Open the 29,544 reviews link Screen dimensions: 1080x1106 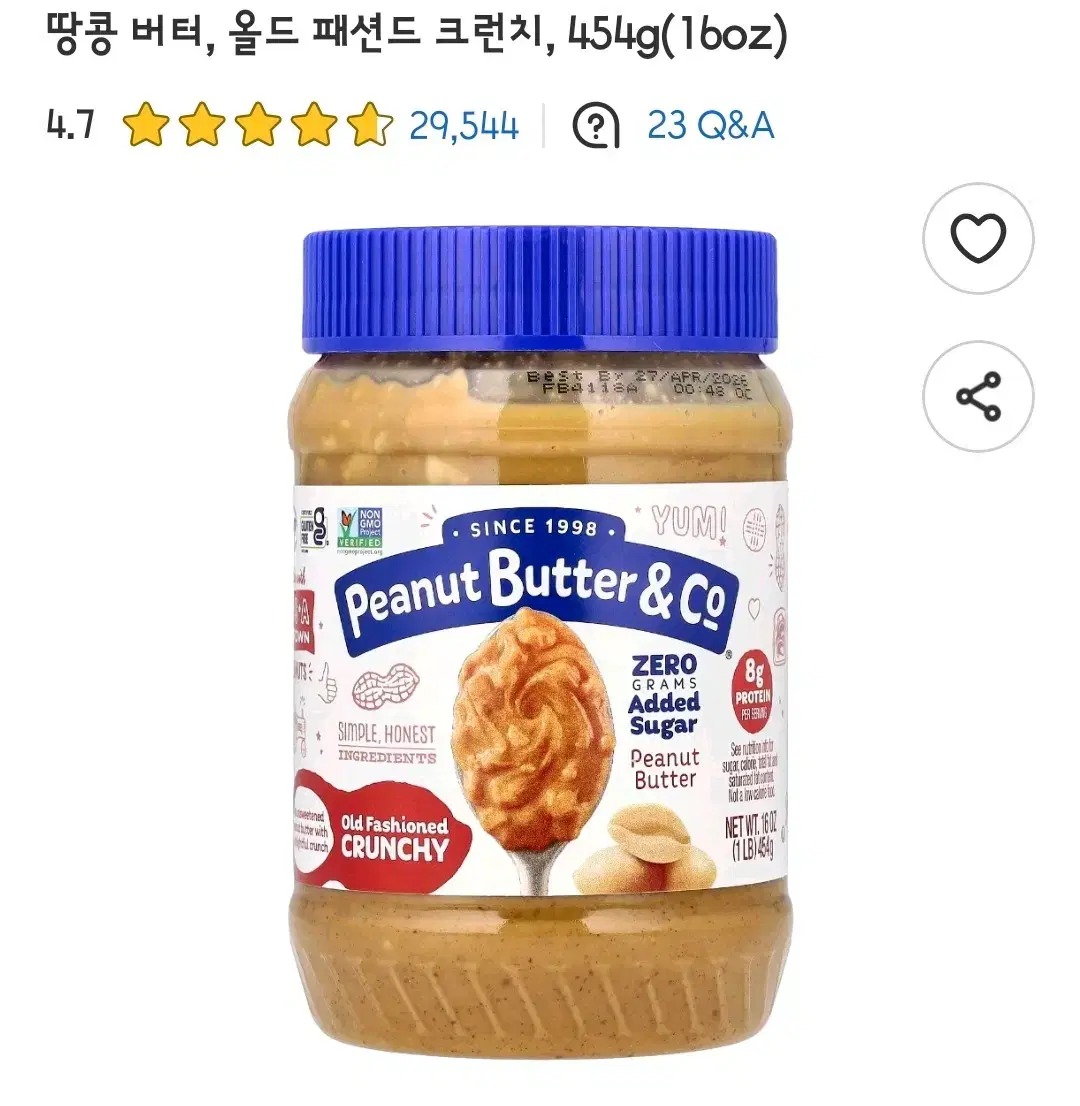coord(464,126)
